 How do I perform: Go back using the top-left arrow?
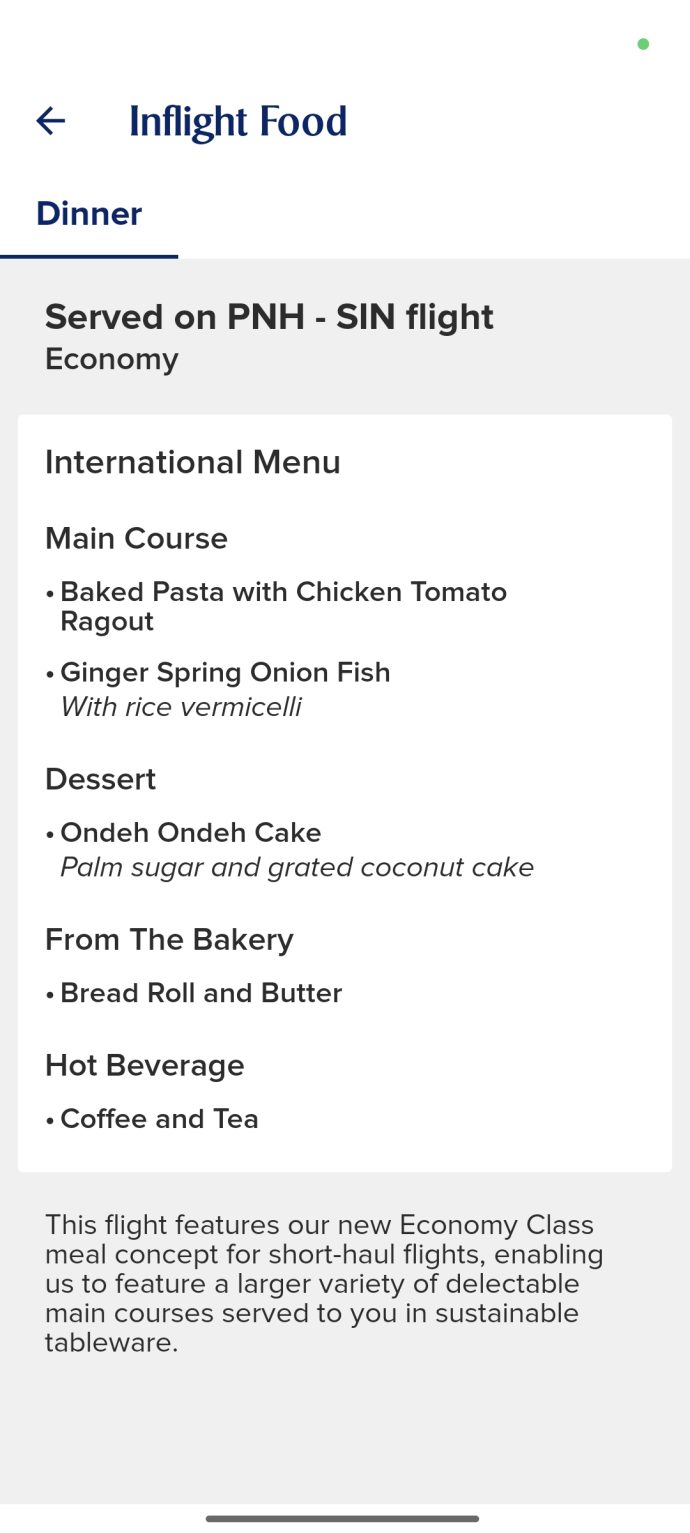[x=50, y=121]
